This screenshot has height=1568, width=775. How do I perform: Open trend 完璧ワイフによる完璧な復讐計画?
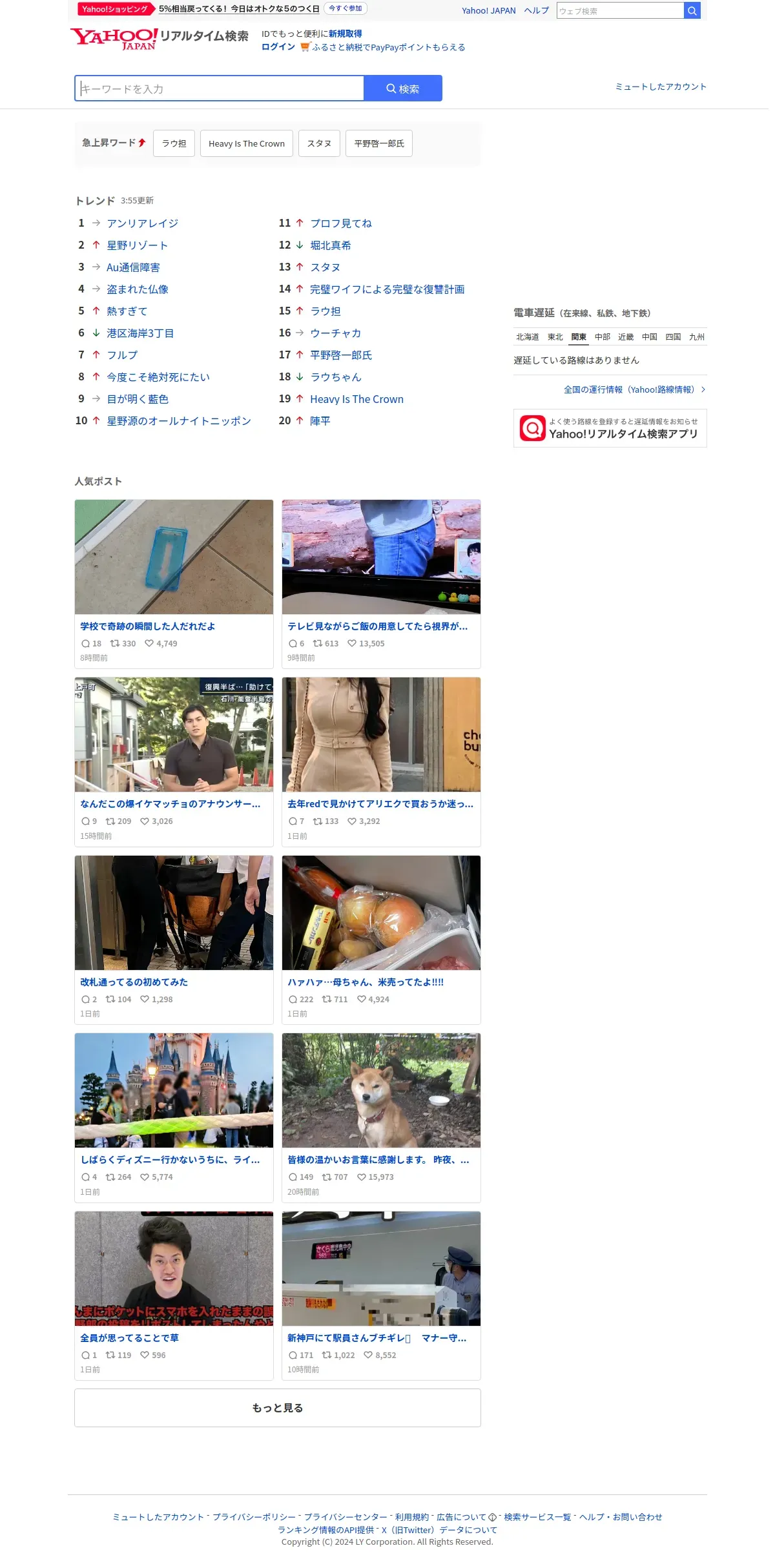(387, 289)
